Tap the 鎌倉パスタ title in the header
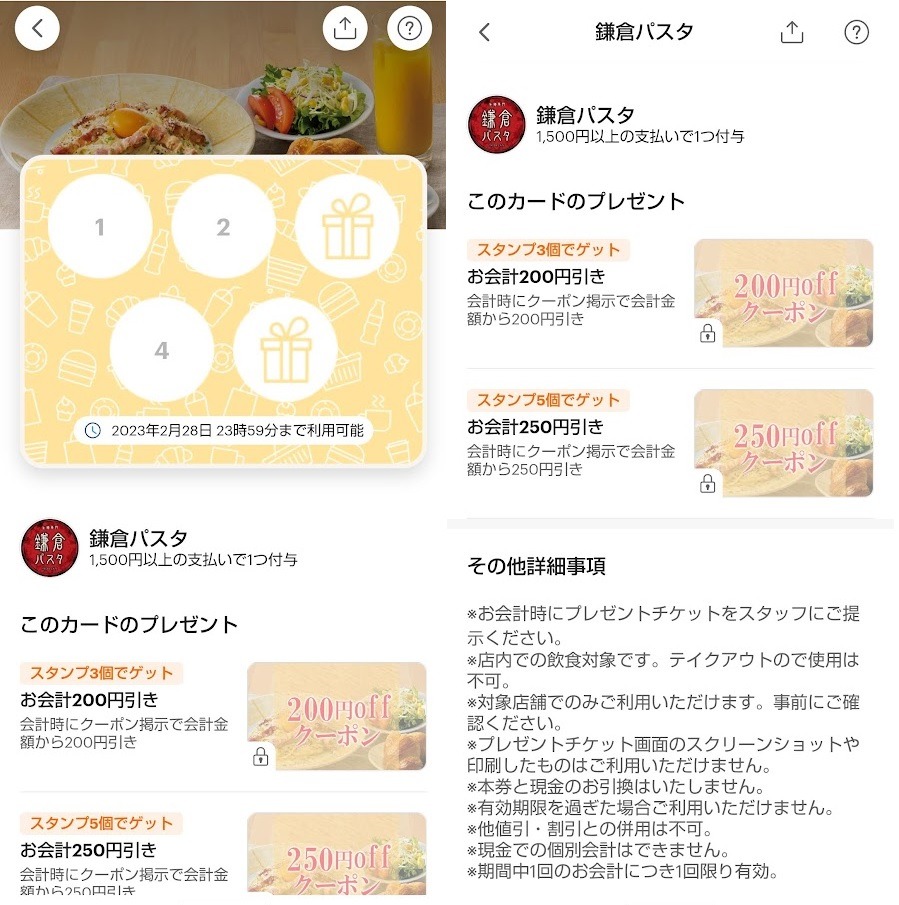Viewport: 899px width, 905px height. point(645,31)
